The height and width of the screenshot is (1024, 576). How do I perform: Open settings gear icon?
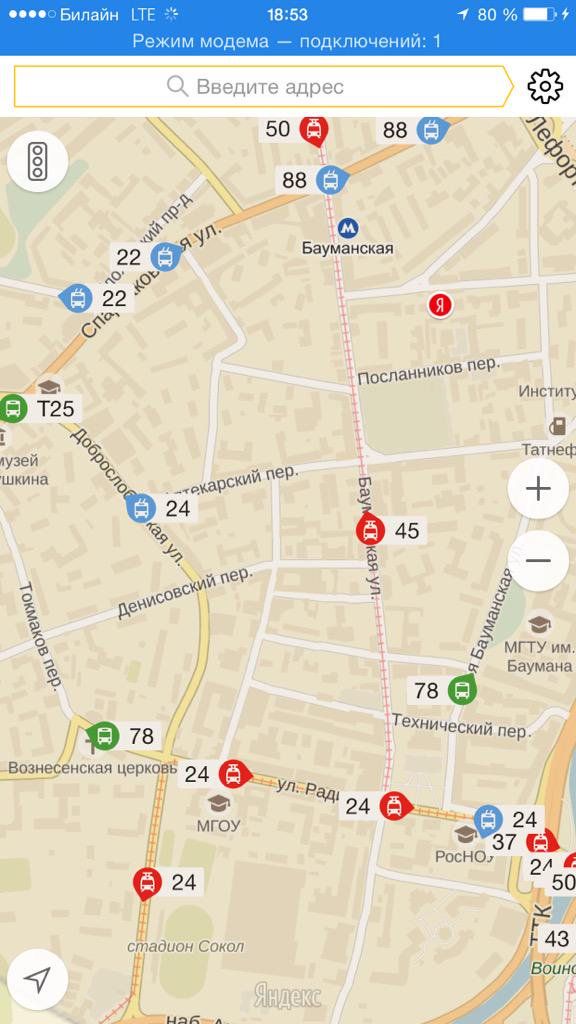[x=545, y=86]
